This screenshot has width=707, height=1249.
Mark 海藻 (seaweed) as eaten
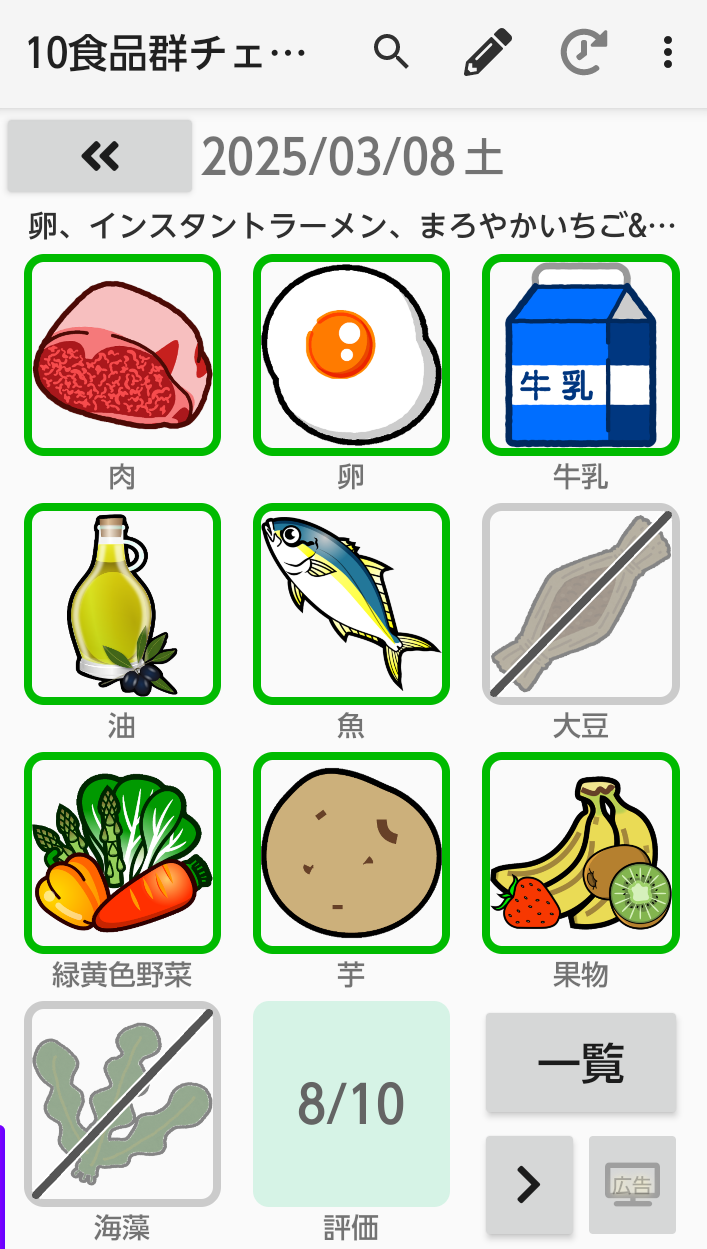(x=122, y=1102)
